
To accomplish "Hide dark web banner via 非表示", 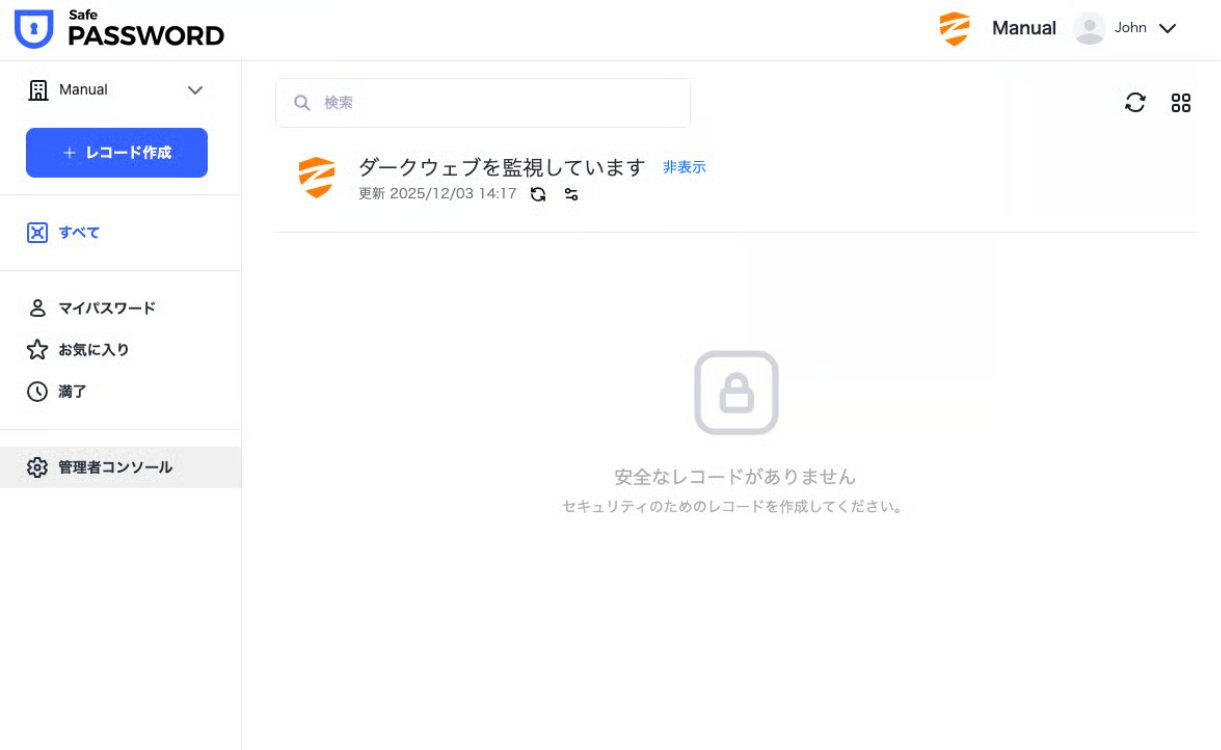I will click(684, 168).
